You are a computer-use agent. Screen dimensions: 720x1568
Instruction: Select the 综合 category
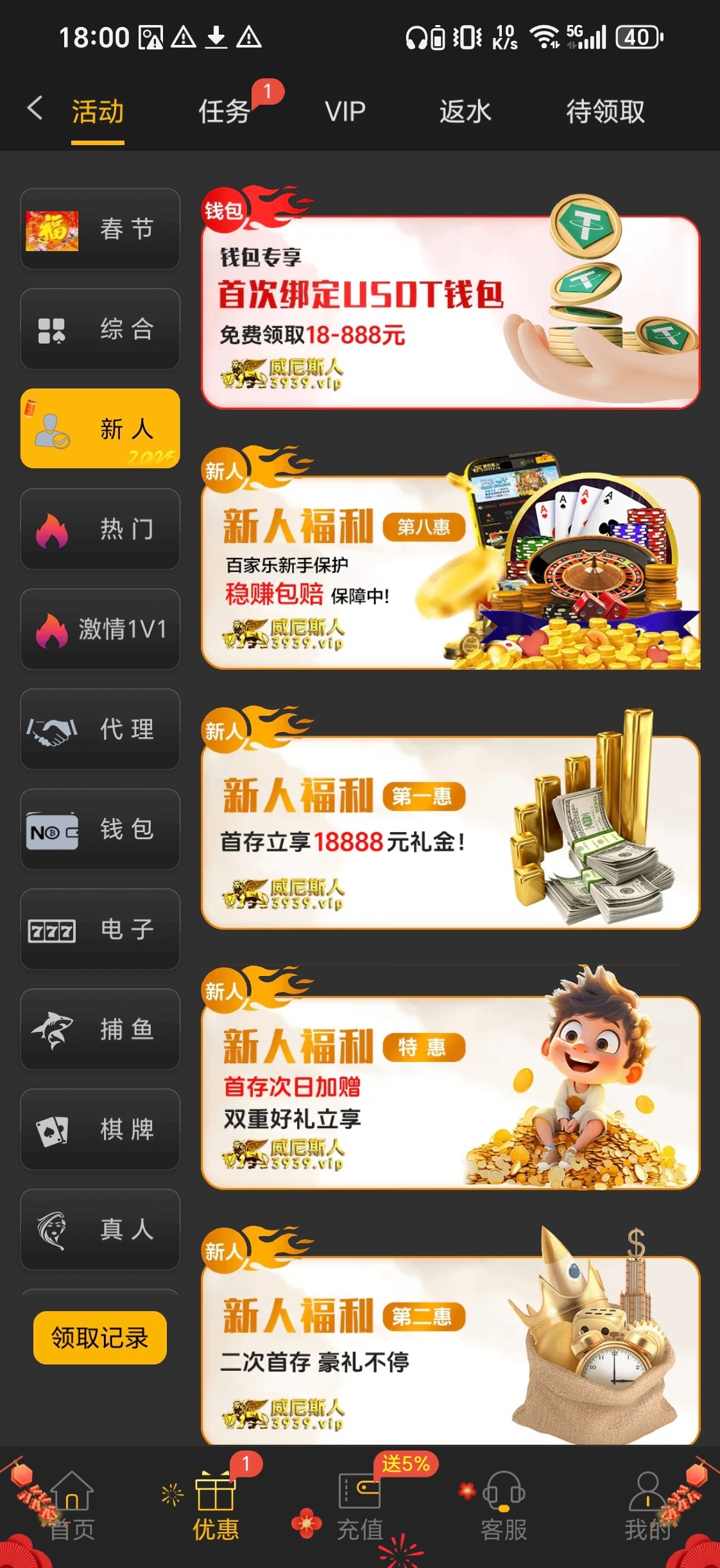pyautogui.click(x=100, y=329)
